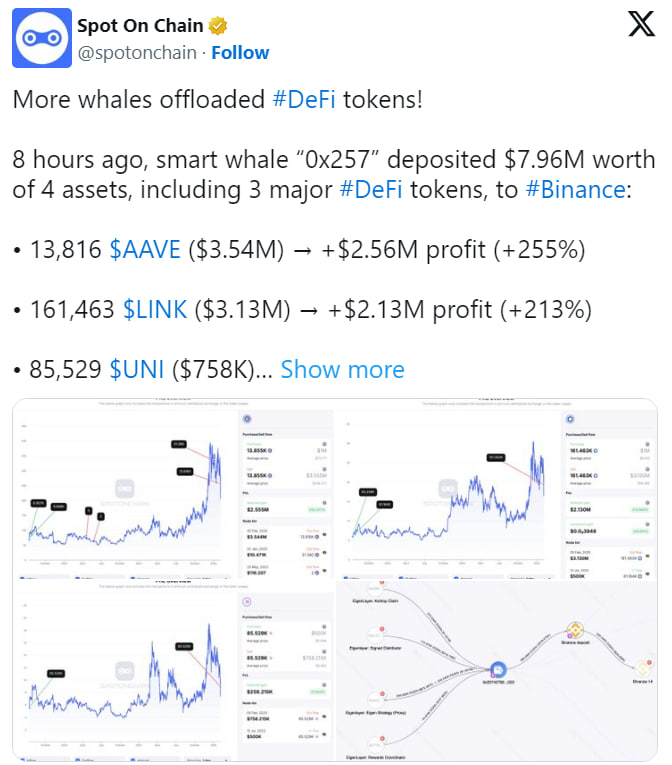
Task: Expand the post with Show more
Action: pos(342,370)
